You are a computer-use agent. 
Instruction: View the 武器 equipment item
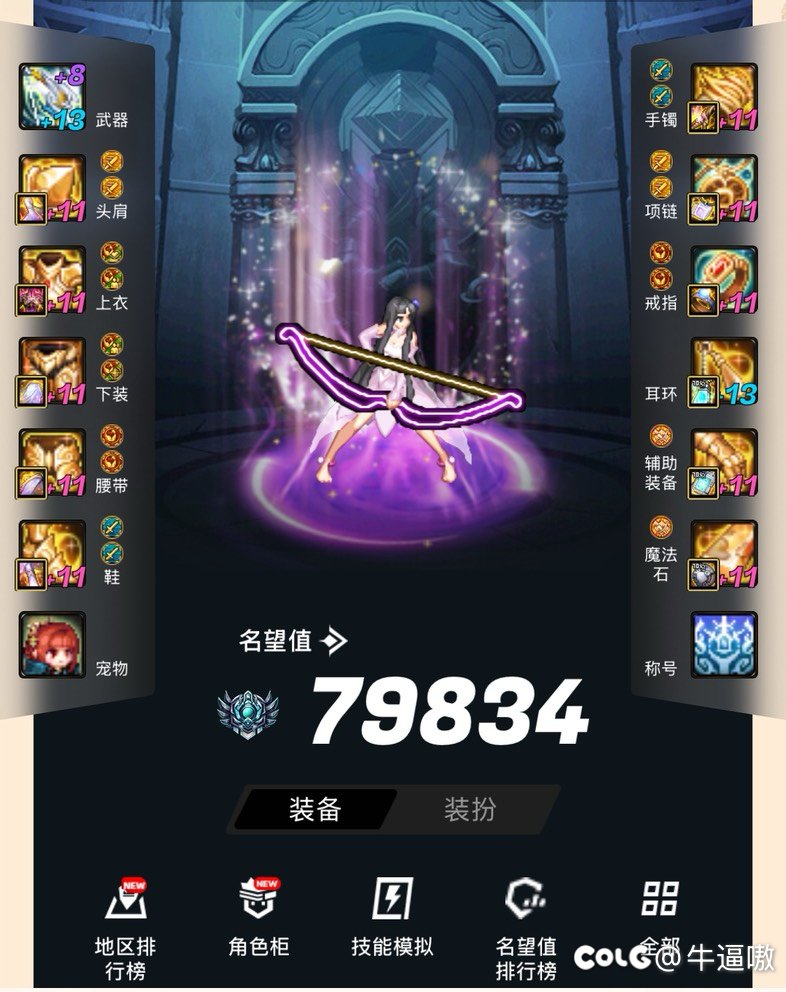pyautogui.click(x=53, y=97)
